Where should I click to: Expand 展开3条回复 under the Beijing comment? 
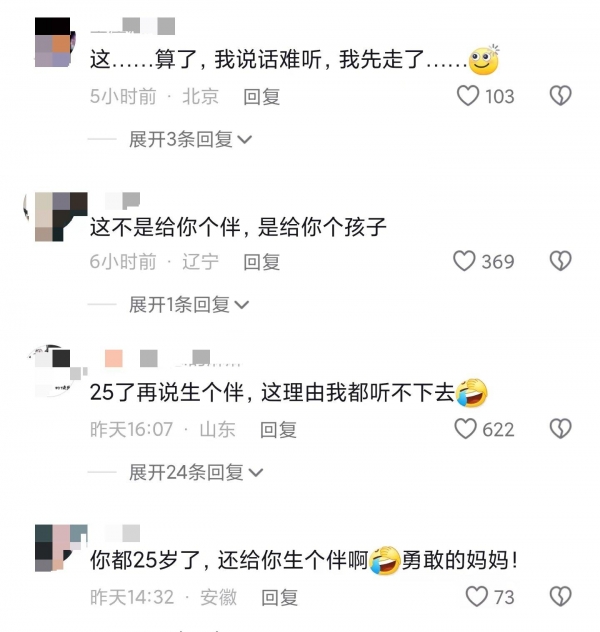pos(190,140)
